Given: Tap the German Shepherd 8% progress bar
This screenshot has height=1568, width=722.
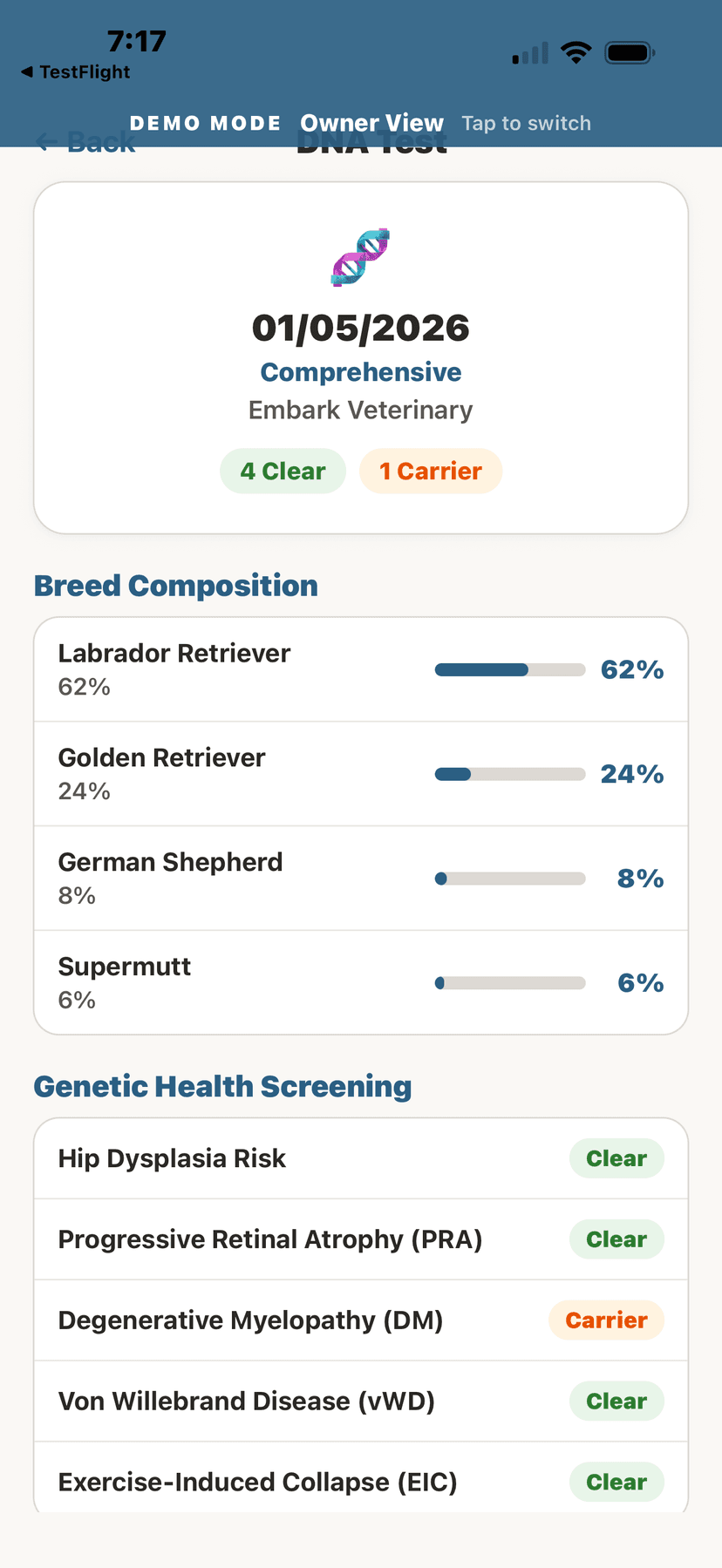Looking at the screenshot, I should pos(510,879).
